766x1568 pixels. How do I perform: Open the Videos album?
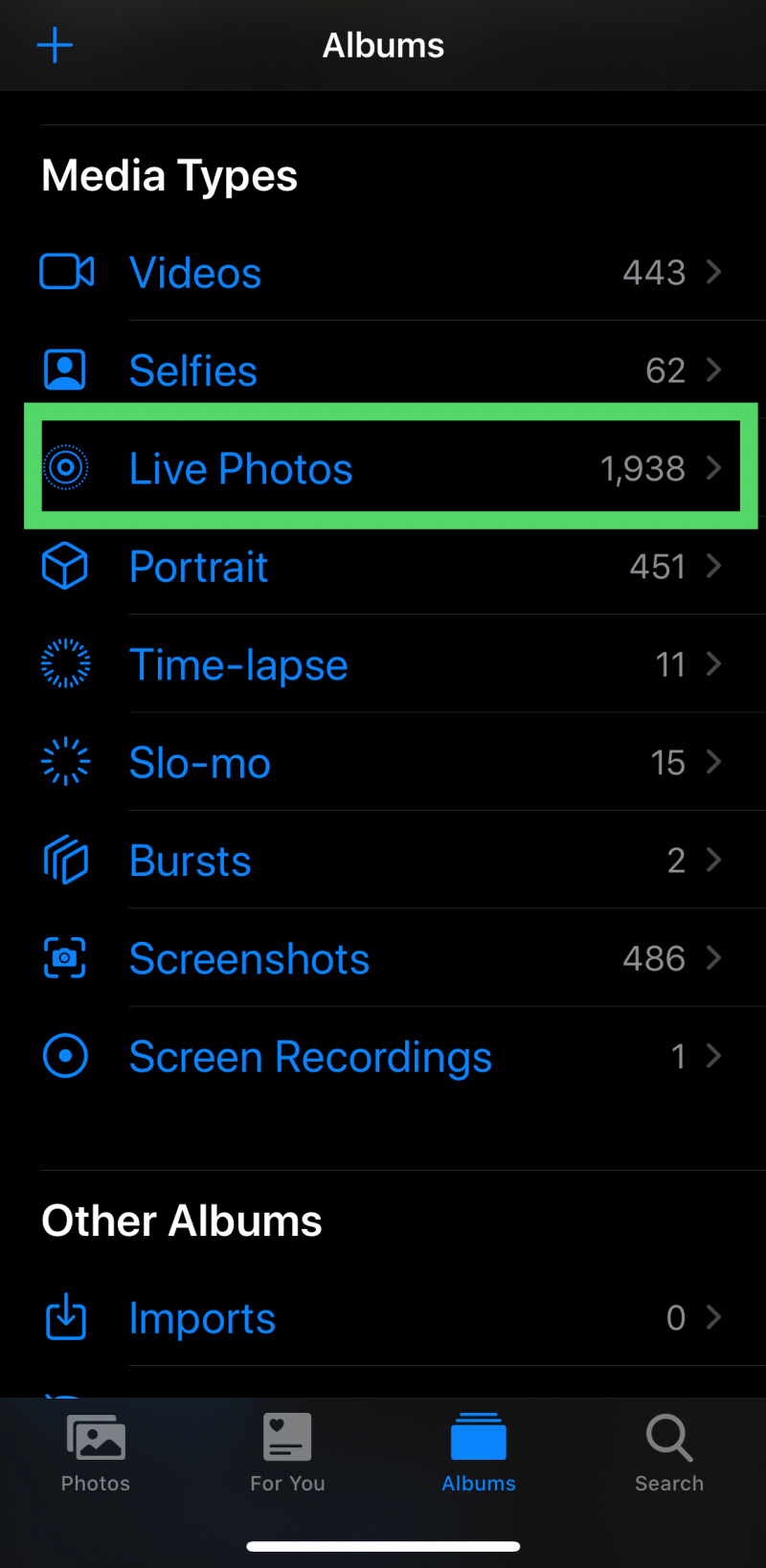pos(383,272)
